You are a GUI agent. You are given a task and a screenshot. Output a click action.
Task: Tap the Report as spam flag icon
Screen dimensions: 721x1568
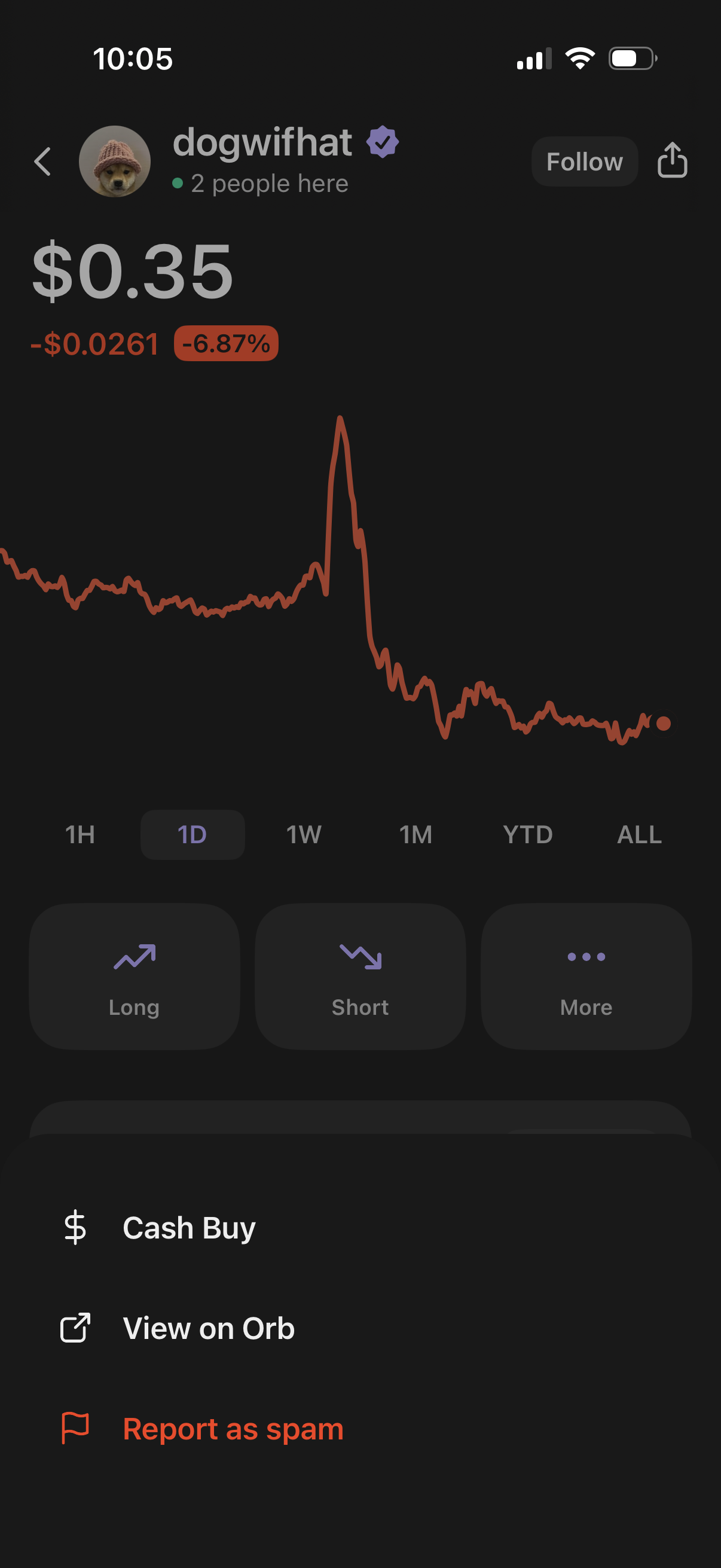(x=75, y=1428)
